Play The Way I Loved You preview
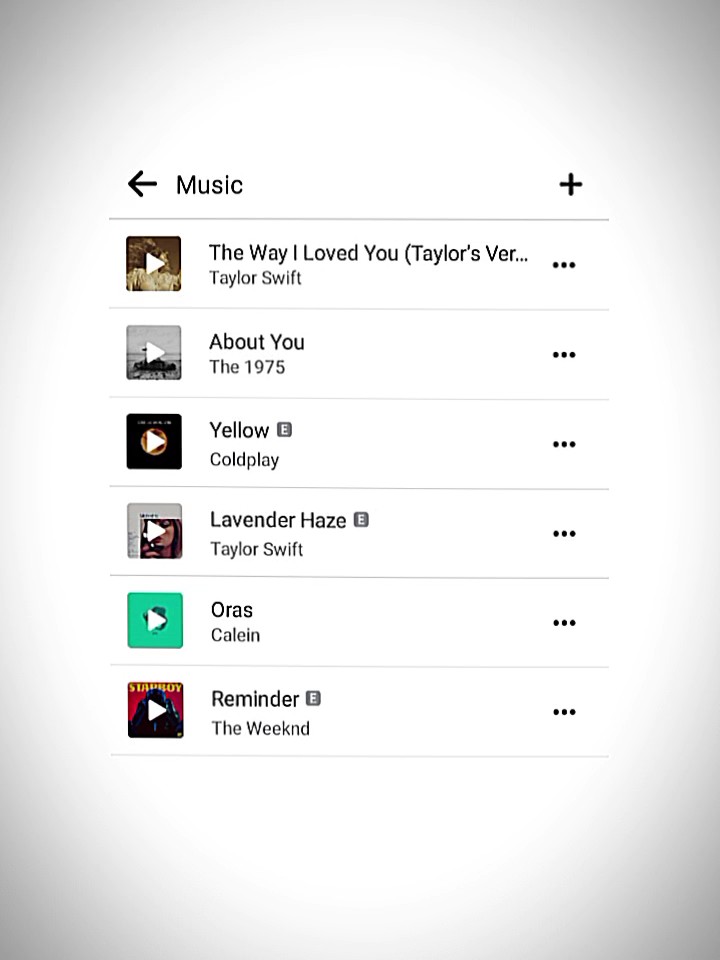The width and height of the screenshot is (720, 960). click(x=154, y=264)
